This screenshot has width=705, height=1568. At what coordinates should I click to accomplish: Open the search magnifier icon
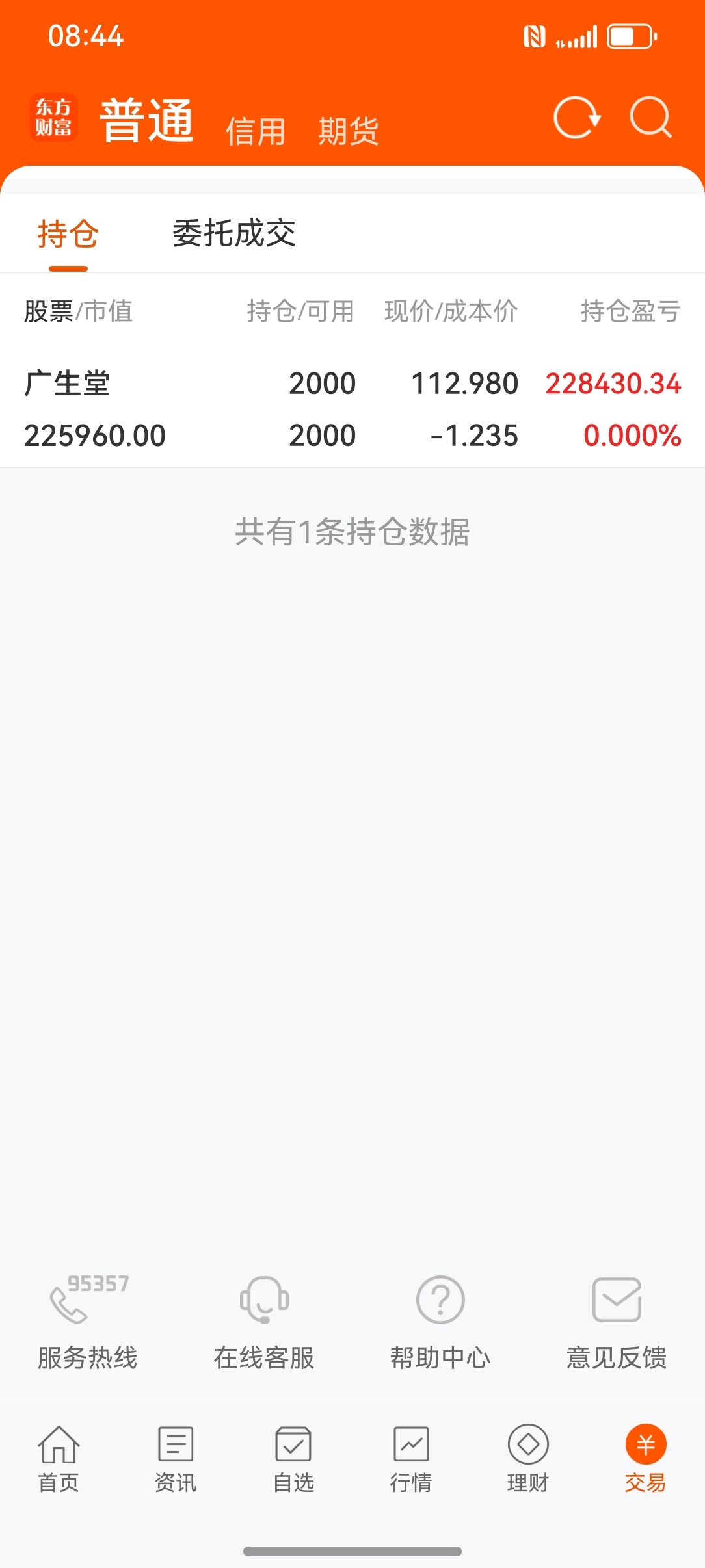(651, 118)
